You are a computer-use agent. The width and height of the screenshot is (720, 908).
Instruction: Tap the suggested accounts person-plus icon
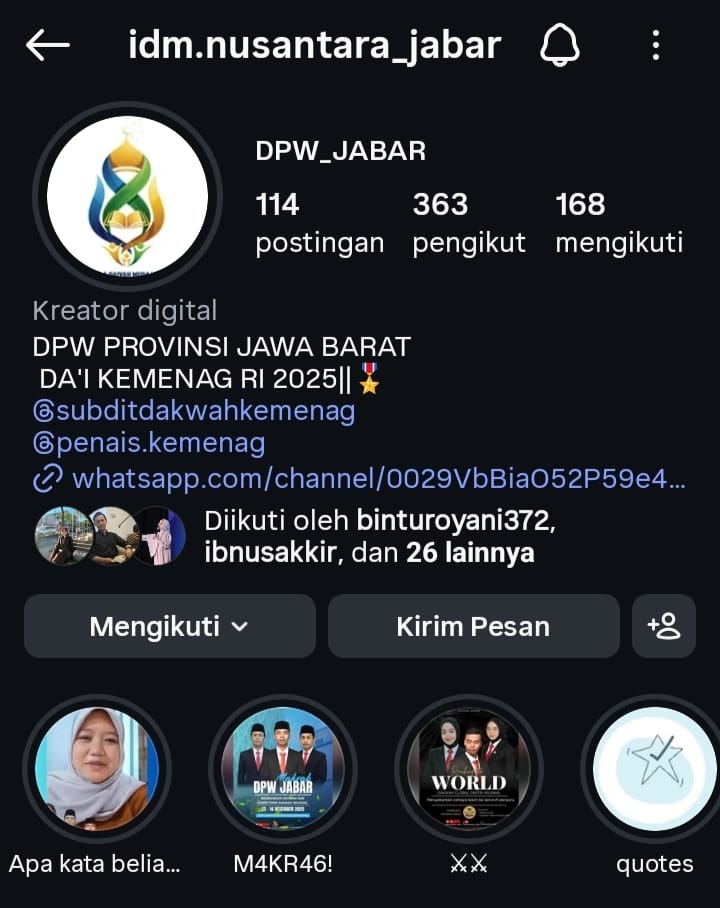pyautogui.click(x=663, y=626)
